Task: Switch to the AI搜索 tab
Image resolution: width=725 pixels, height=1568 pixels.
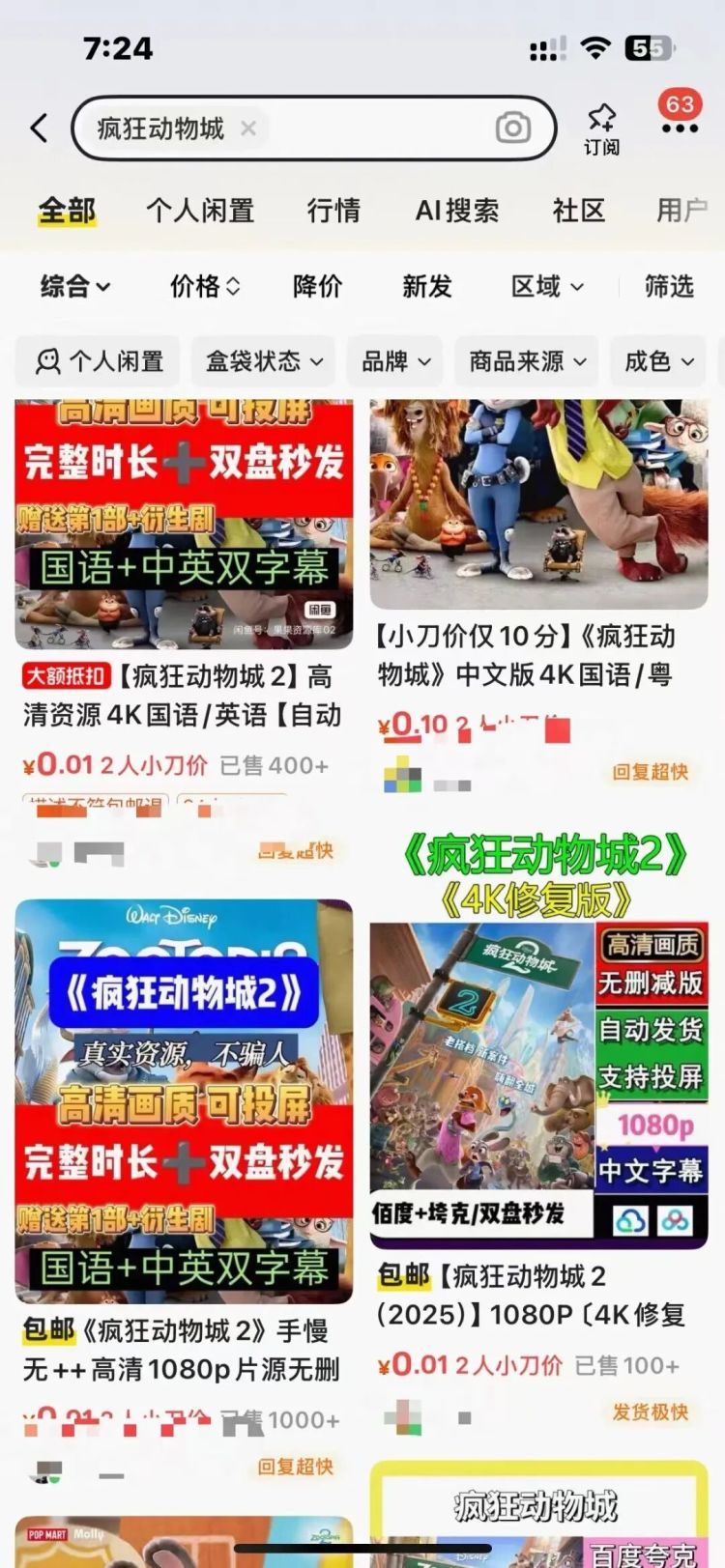Action: click(456, 211)
